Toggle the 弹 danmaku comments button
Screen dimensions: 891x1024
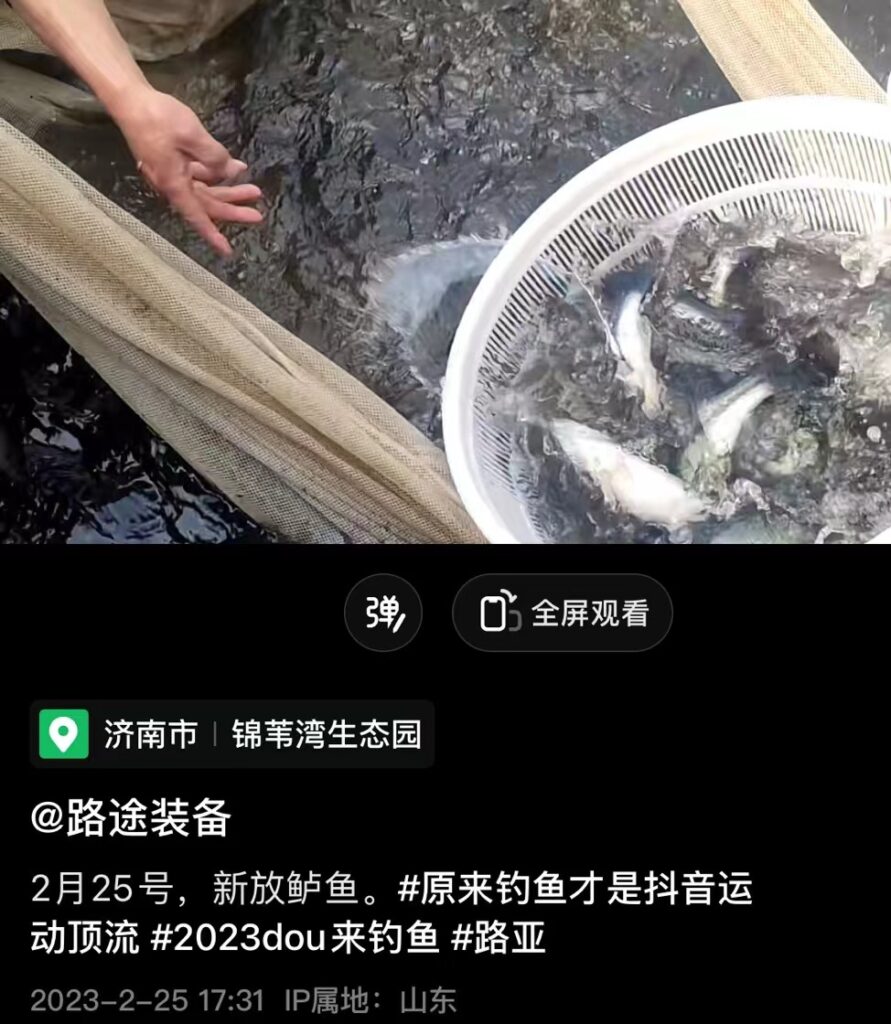383,613
